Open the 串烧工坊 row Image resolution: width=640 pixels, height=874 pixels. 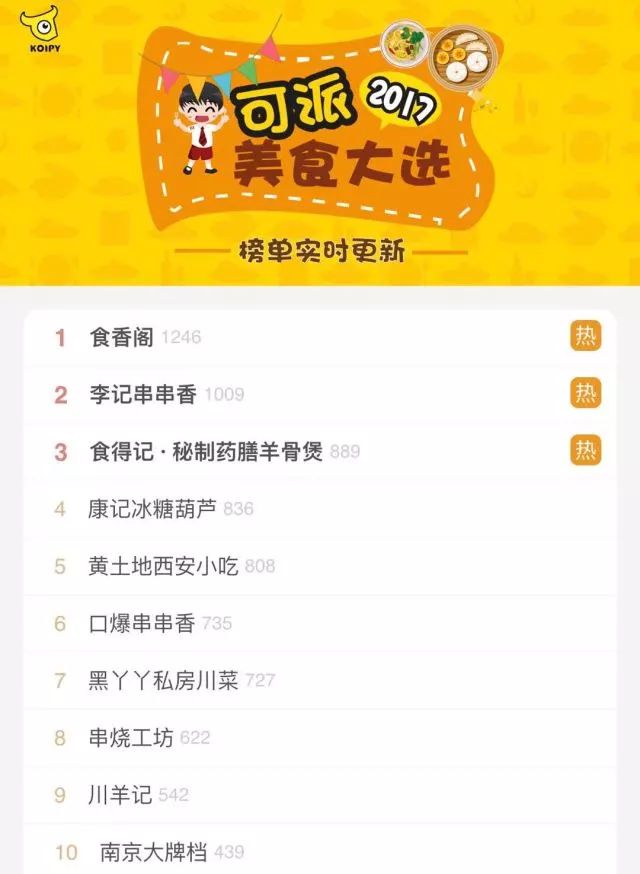[x=131, y=738]
